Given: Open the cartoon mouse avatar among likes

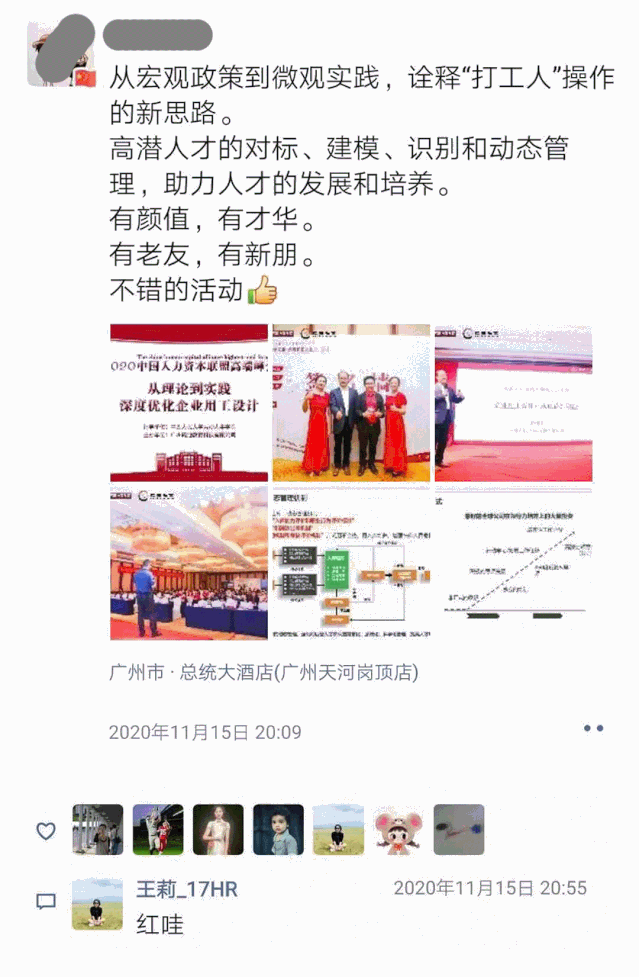Looking at the screenshot, I should click(398, 830).
